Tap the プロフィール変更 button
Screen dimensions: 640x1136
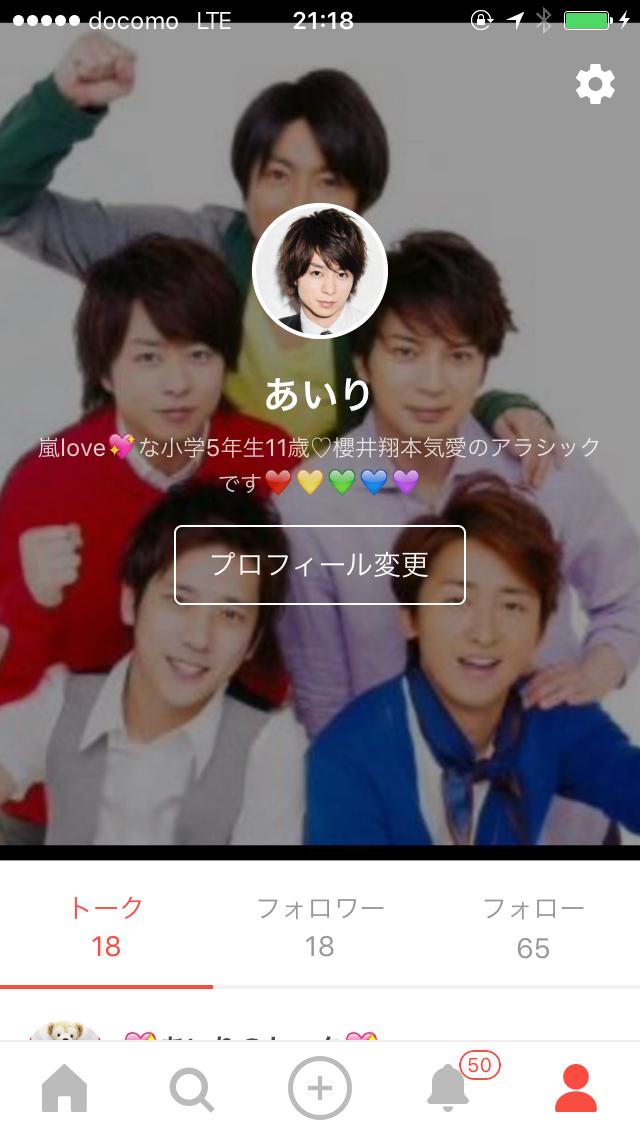pyautogui.click(x=320, y=564)
